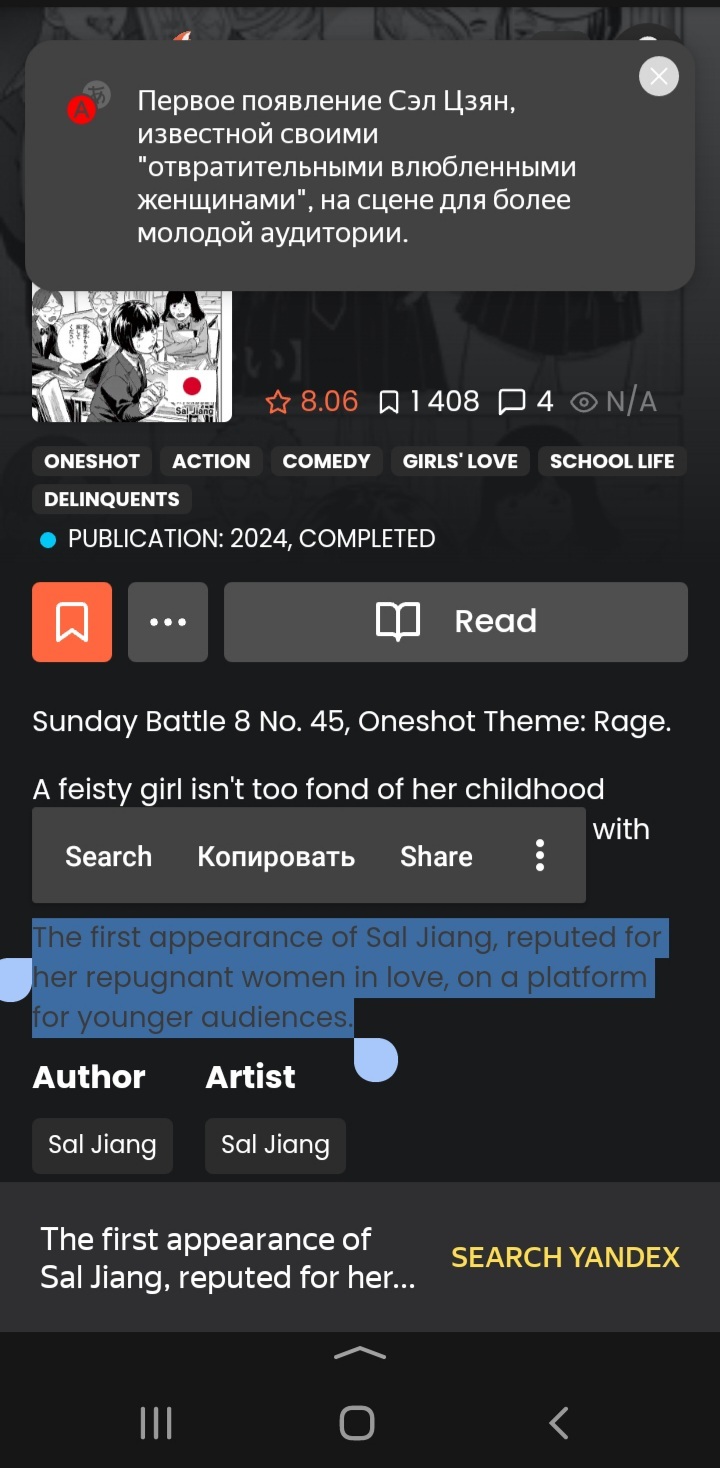Tap the DELINQUENTS tag
Screen dimensions: 720x1468
click(x=112, y=499)
